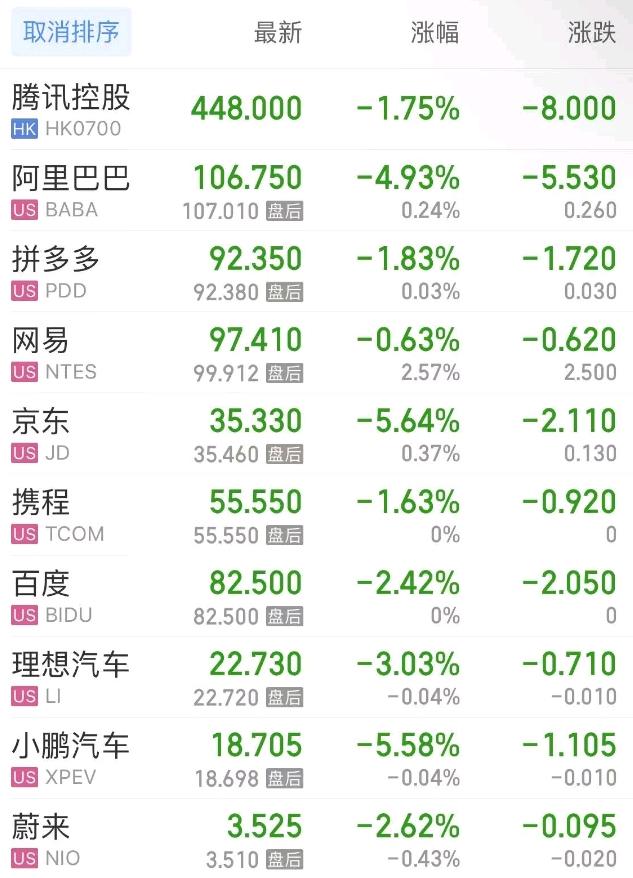Sort the list by 最新 price
633x878 pixels.
[277, 32]
